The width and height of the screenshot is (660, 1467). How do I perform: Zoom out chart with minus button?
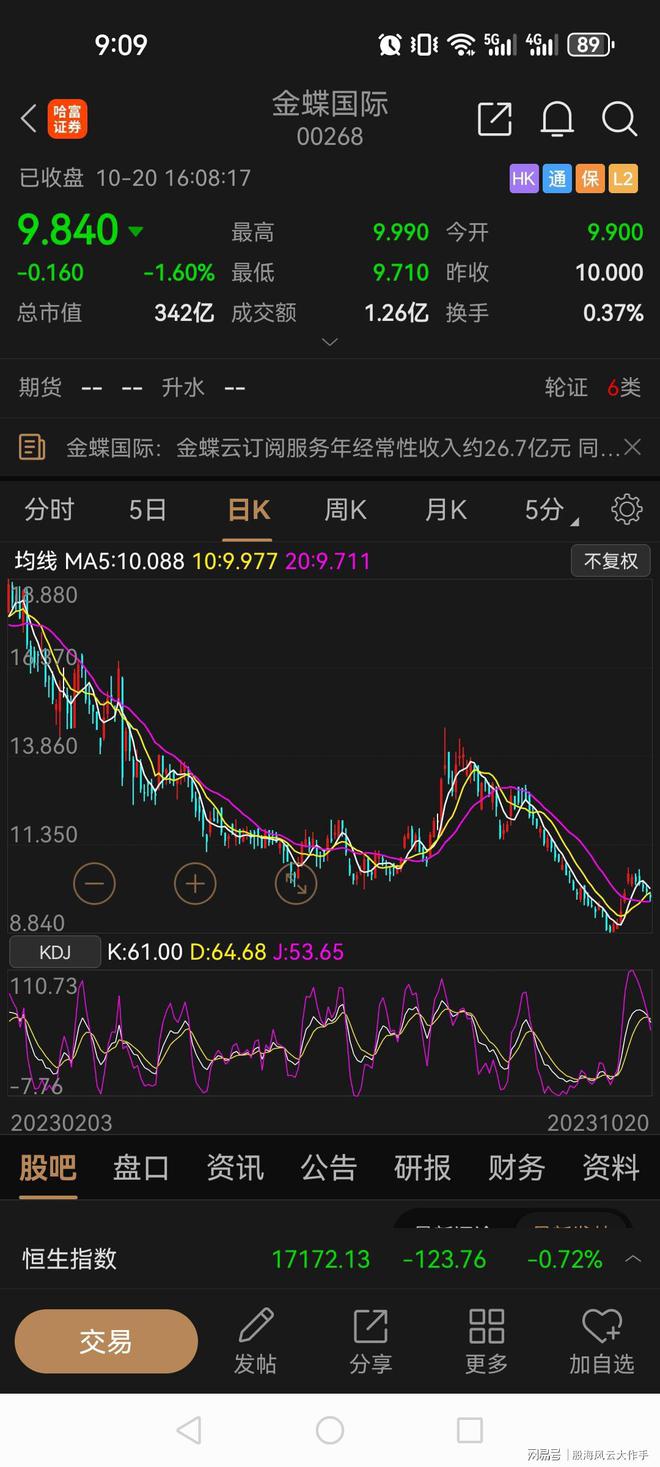95,884
